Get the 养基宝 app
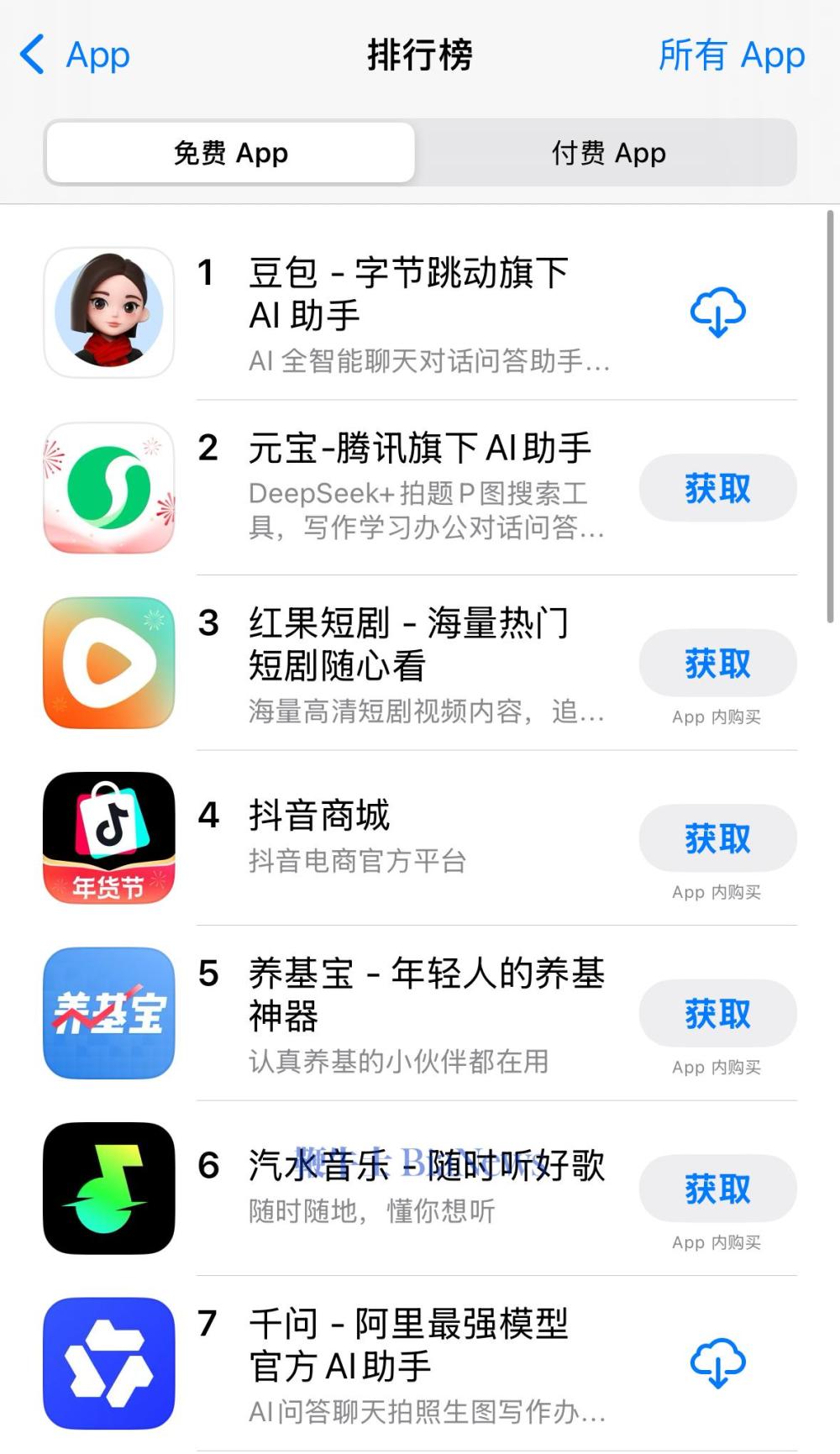840x1454 pixels. click(x=717, y=1014)
